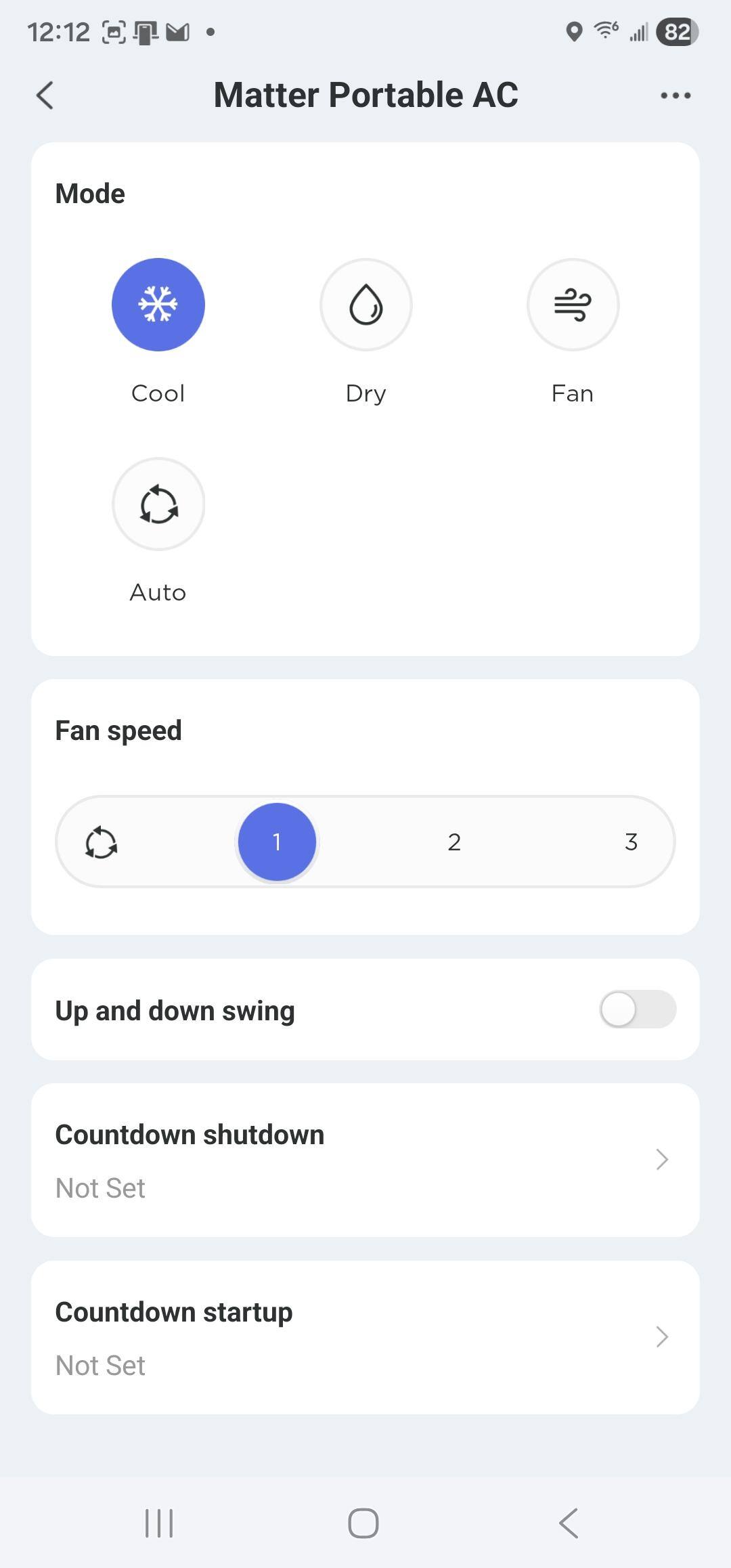Raise fan speed to 3
This screenshot has width=731, height=1568.
(x=631, y=842)
